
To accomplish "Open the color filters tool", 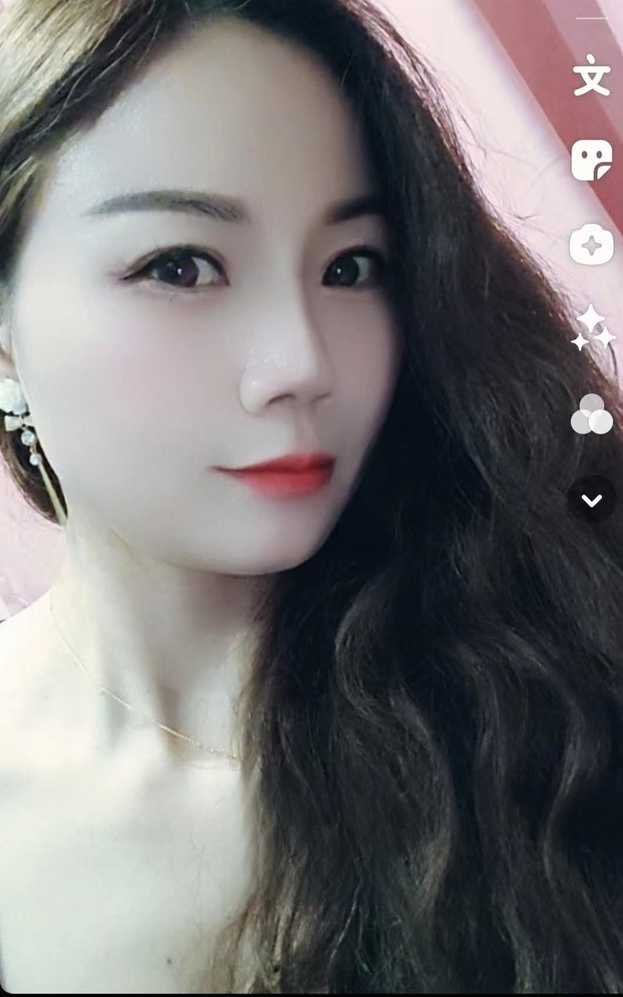I will [x=592, y=414].
